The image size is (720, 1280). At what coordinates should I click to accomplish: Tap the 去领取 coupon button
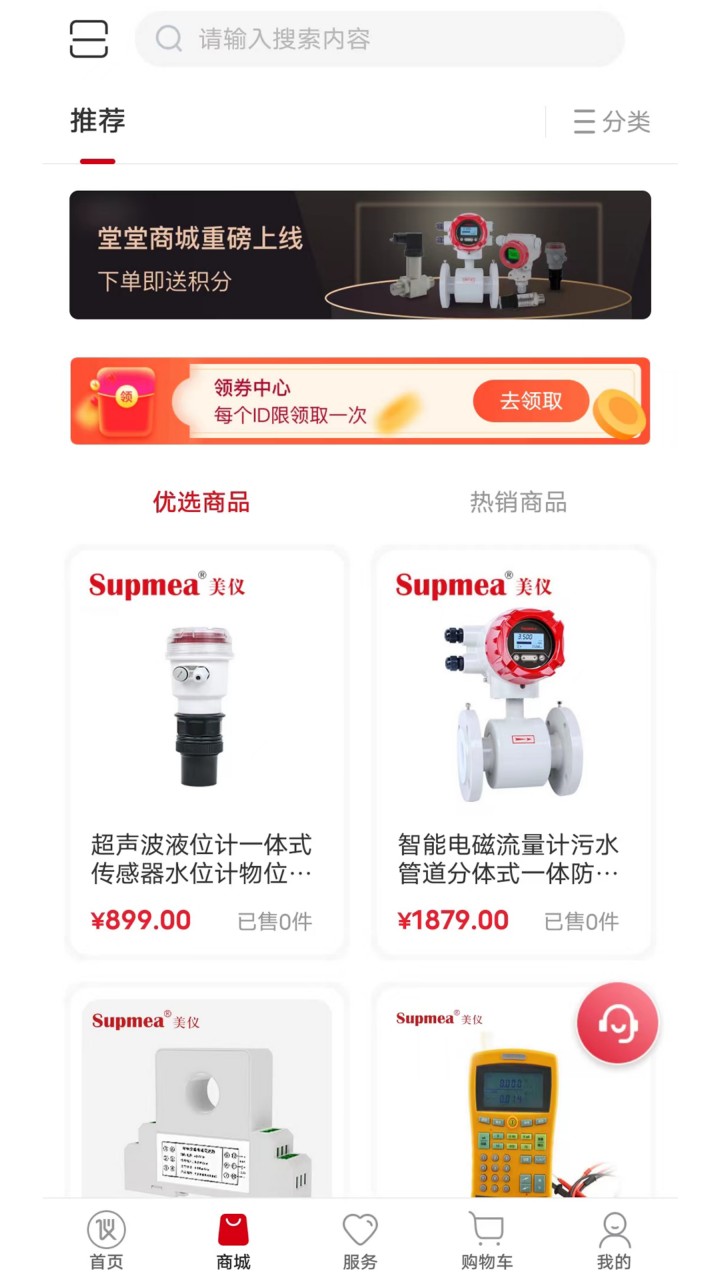(531, 400)
